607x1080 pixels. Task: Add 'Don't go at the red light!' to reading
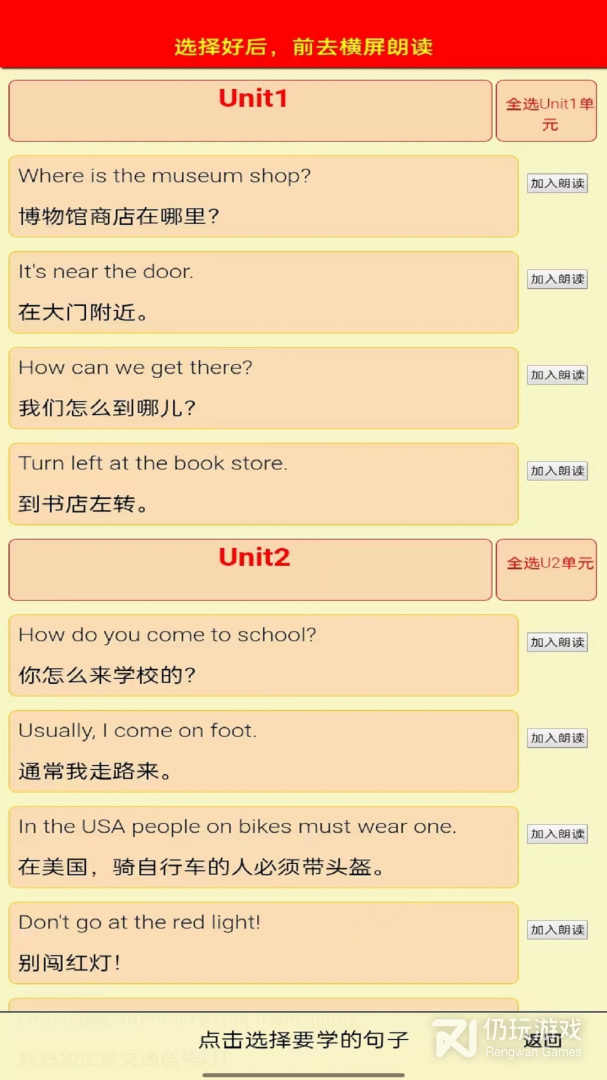click(557, 930)
